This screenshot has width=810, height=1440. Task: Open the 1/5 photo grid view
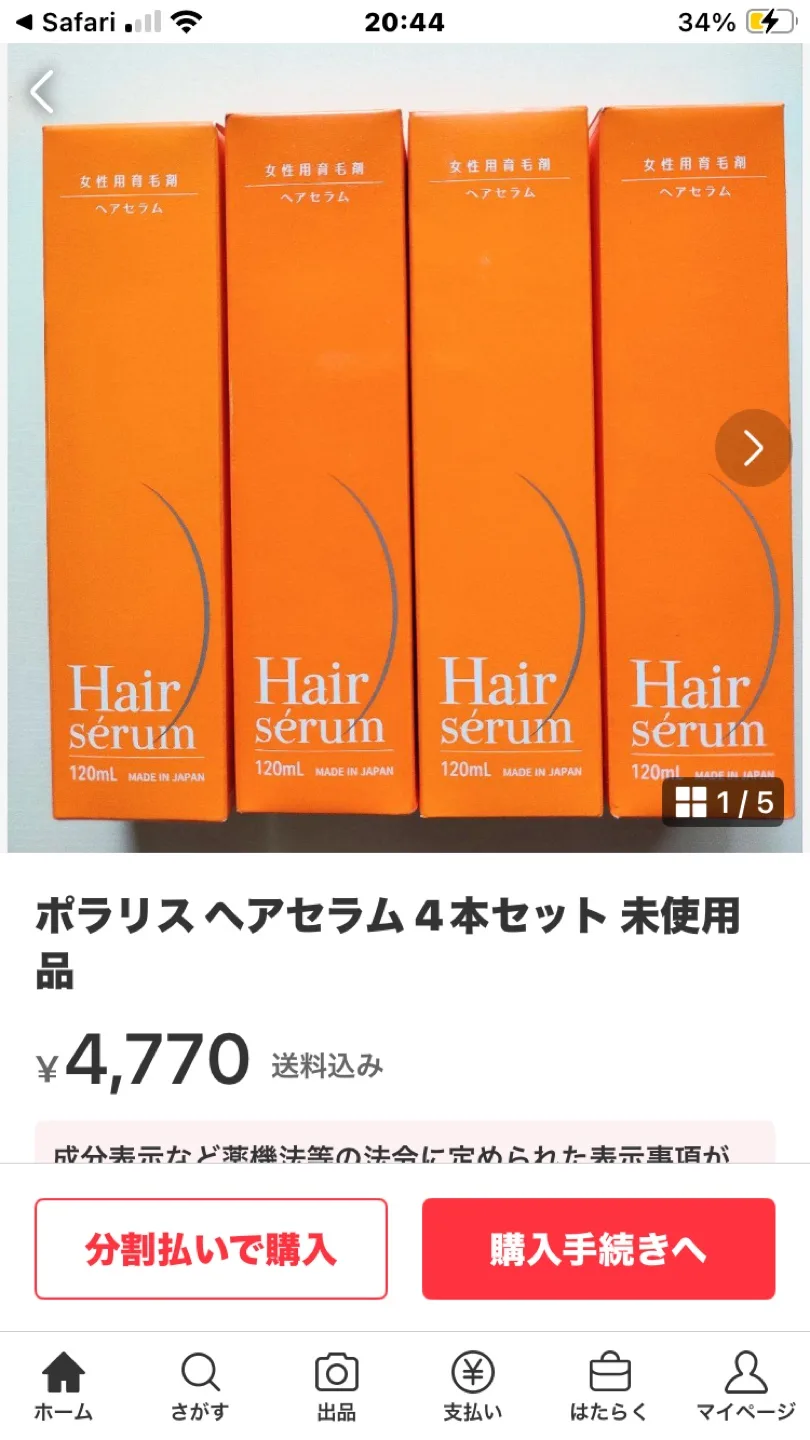[x=724, y=802]
